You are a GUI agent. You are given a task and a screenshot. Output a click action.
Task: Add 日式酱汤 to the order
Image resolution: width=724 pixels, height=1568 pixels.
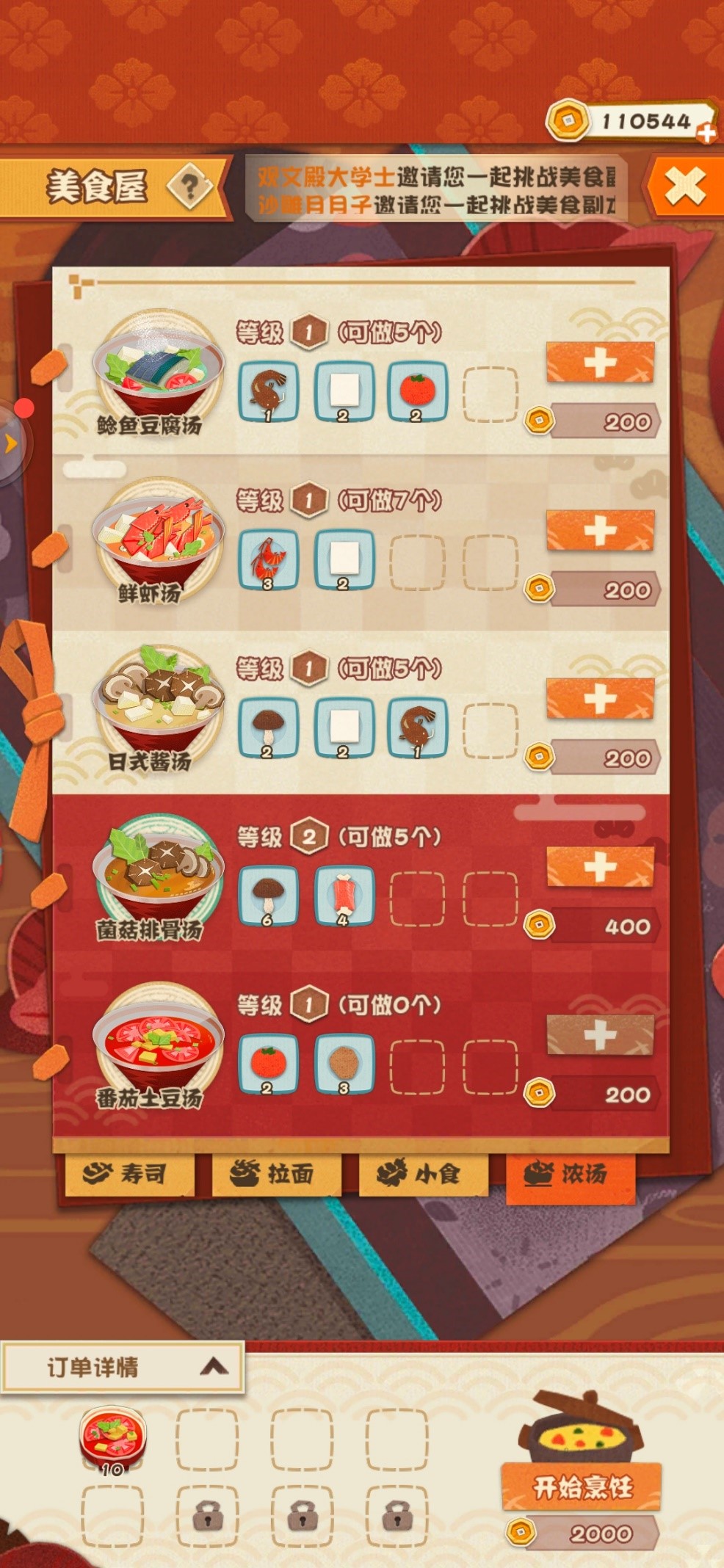tap(600, 699)
